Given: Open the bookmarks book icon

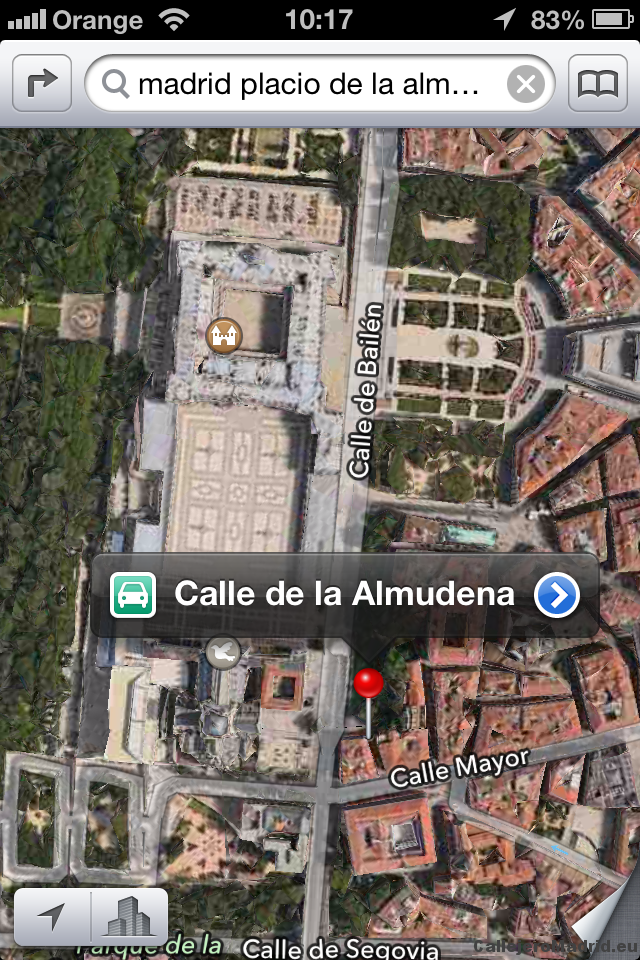Looking at the screenshot, I should pos(598,84).
